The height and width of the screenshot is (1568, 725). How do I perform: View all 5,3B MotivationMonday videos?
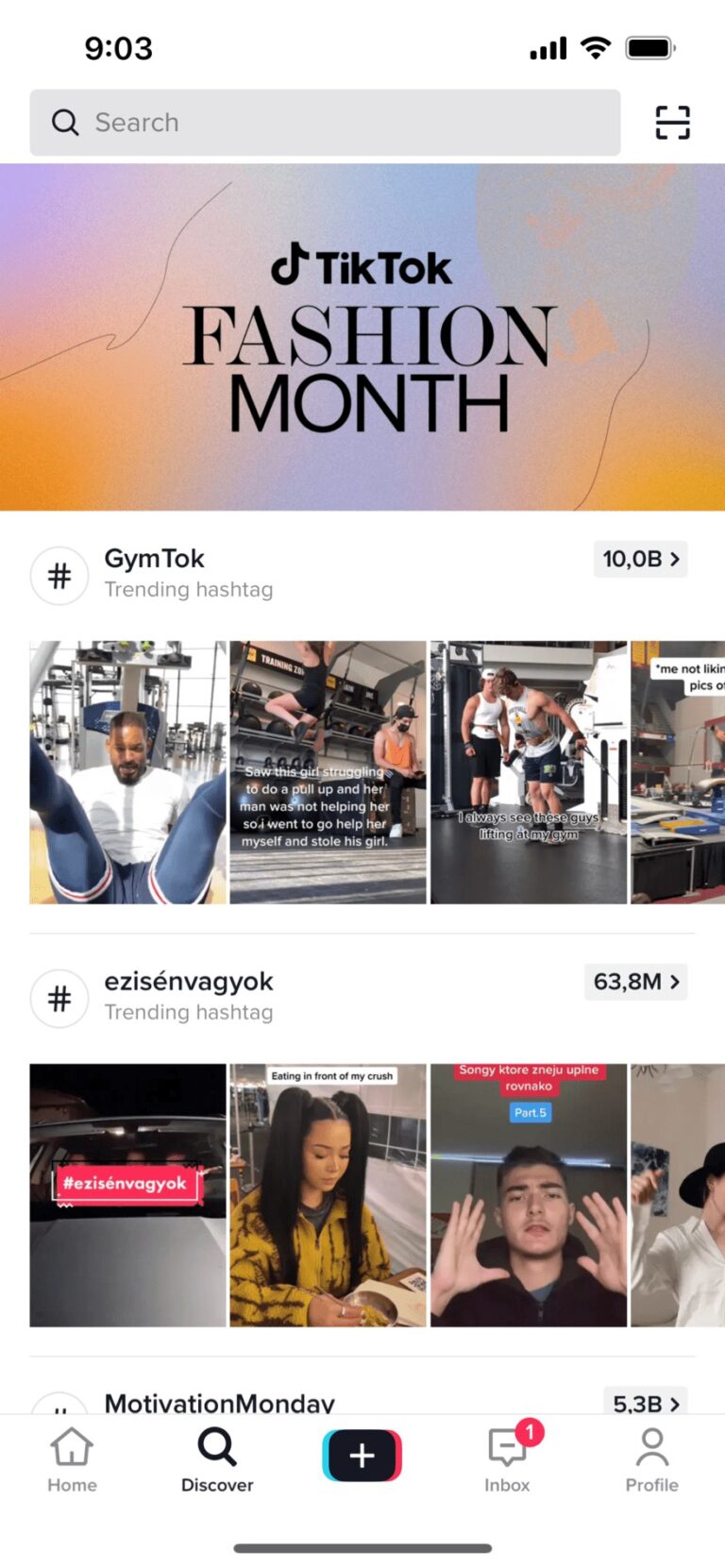(x=646, y=1403)
